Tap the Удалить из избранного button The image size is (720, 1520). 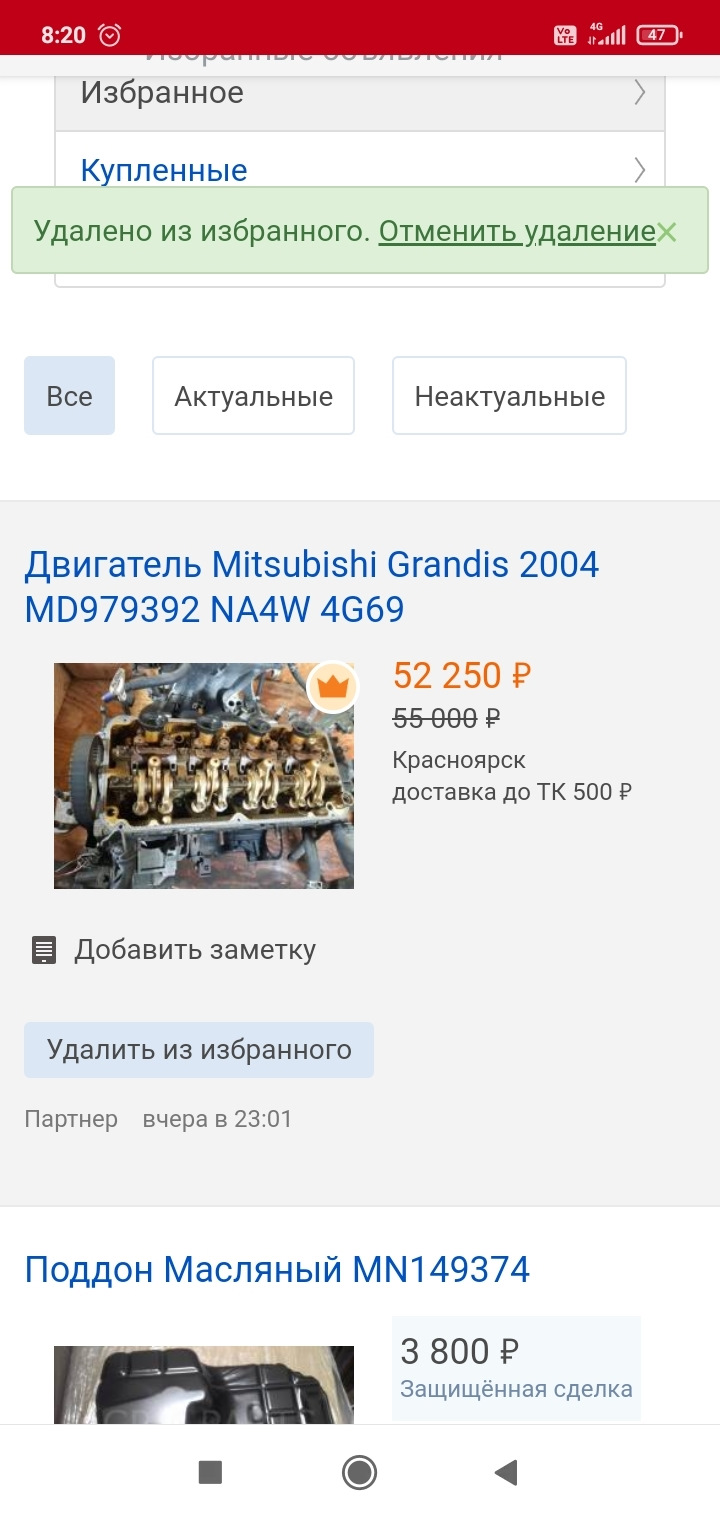point(199,1050)
